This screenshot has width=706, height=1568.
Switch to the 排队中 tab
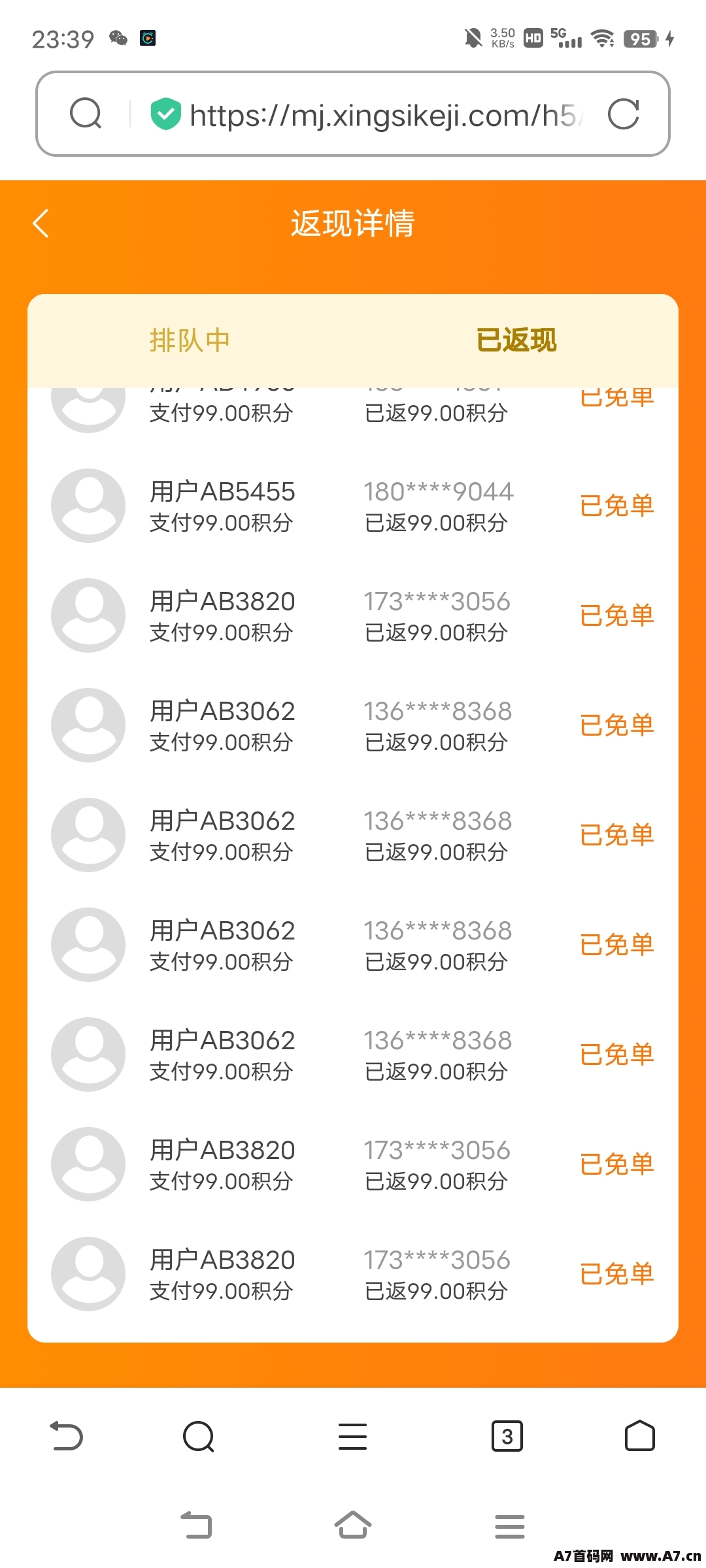point(190,340)
